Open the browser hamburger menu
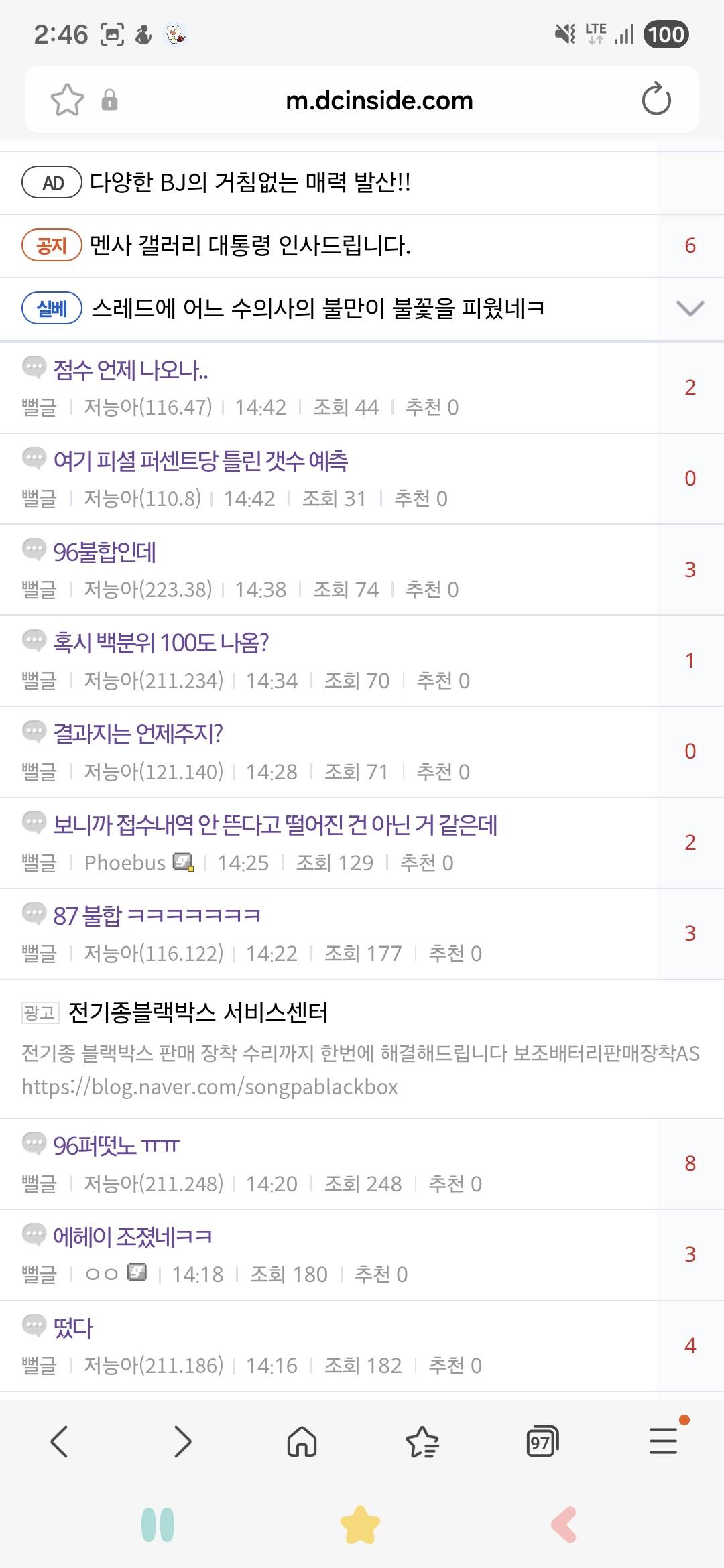This screenshot has width=724, height=1568. coord(664,1441)
